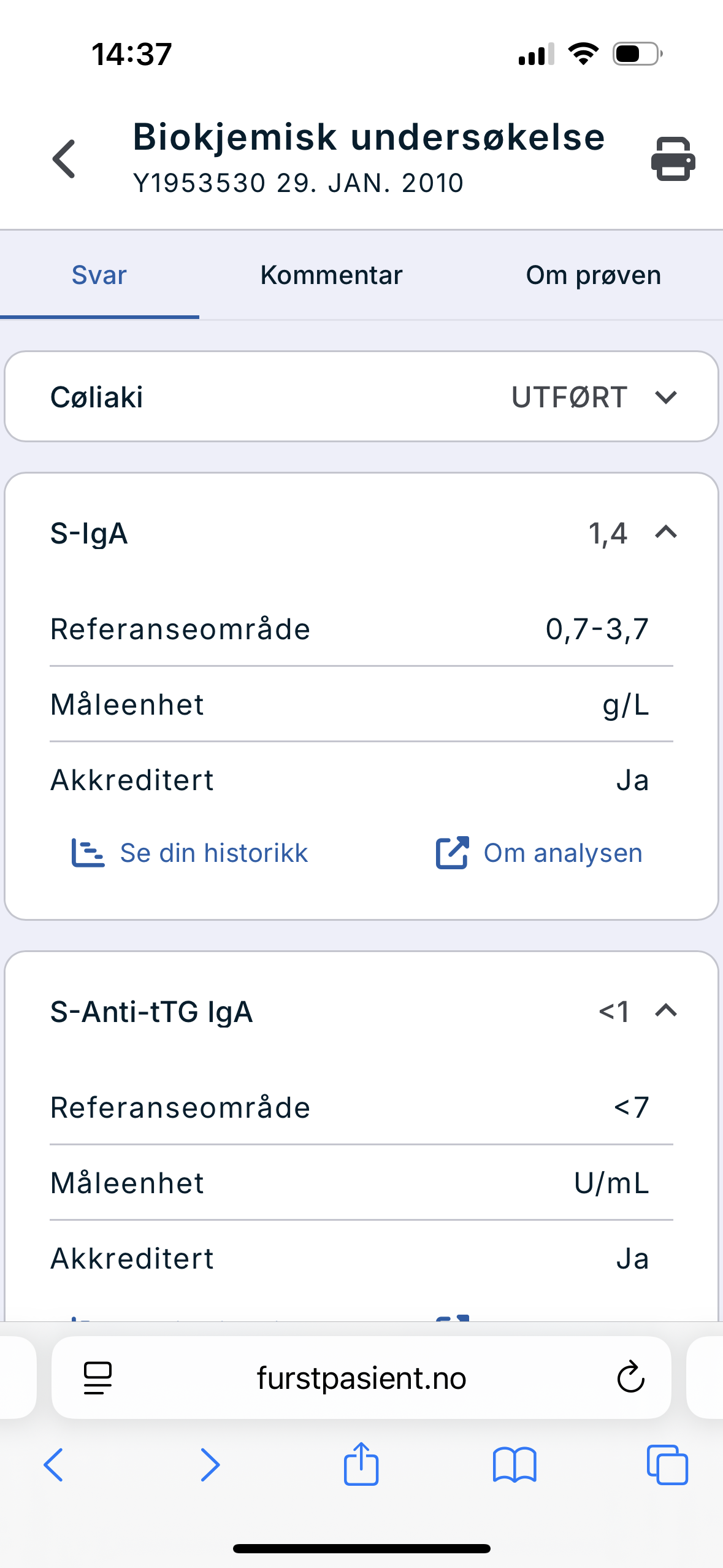The height and width of the screenshot is (1568, 723).
Task: Open Safari bookmarks
Action: click(x=515, y=1465)
